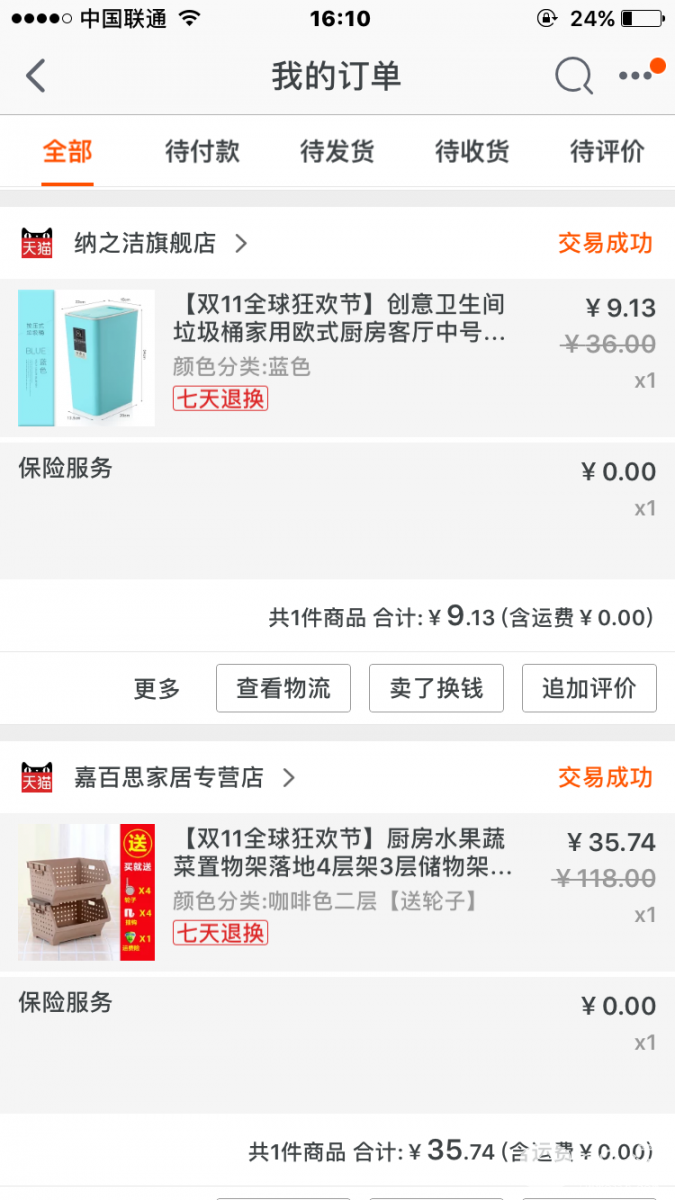This screenshot has width=675, height=1200.
Task: Switch to the 待评价 tab
Action: coord(607,152)
